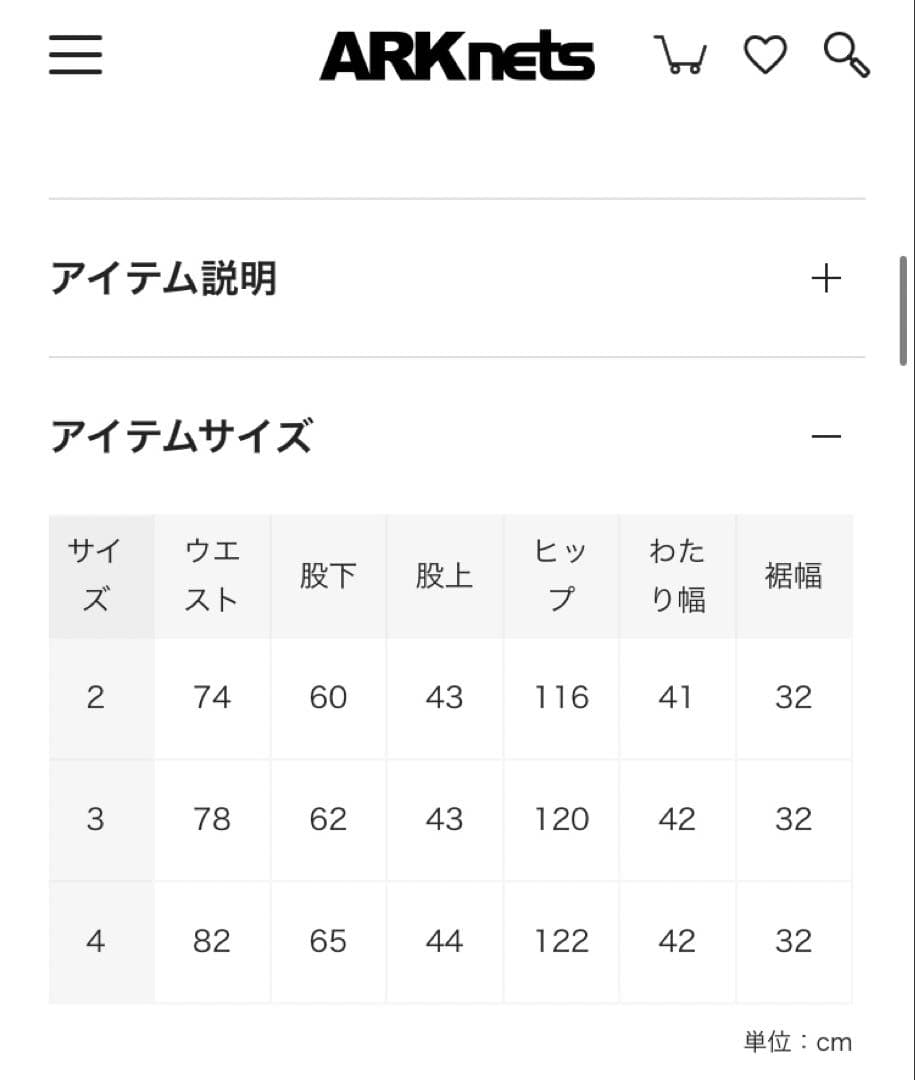
Task: Open the hamburger navigation menu
Action: tap(75, 56)
